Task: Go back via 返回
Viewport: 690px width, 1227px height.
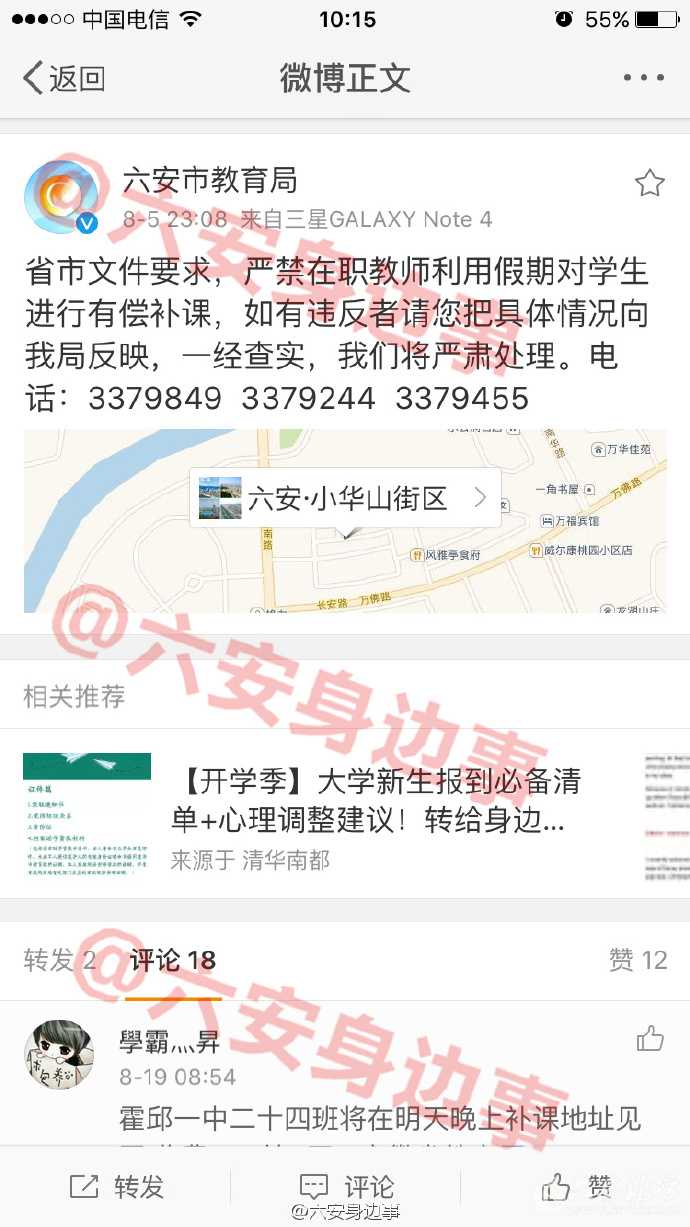Action: click(x=63, y=78)
